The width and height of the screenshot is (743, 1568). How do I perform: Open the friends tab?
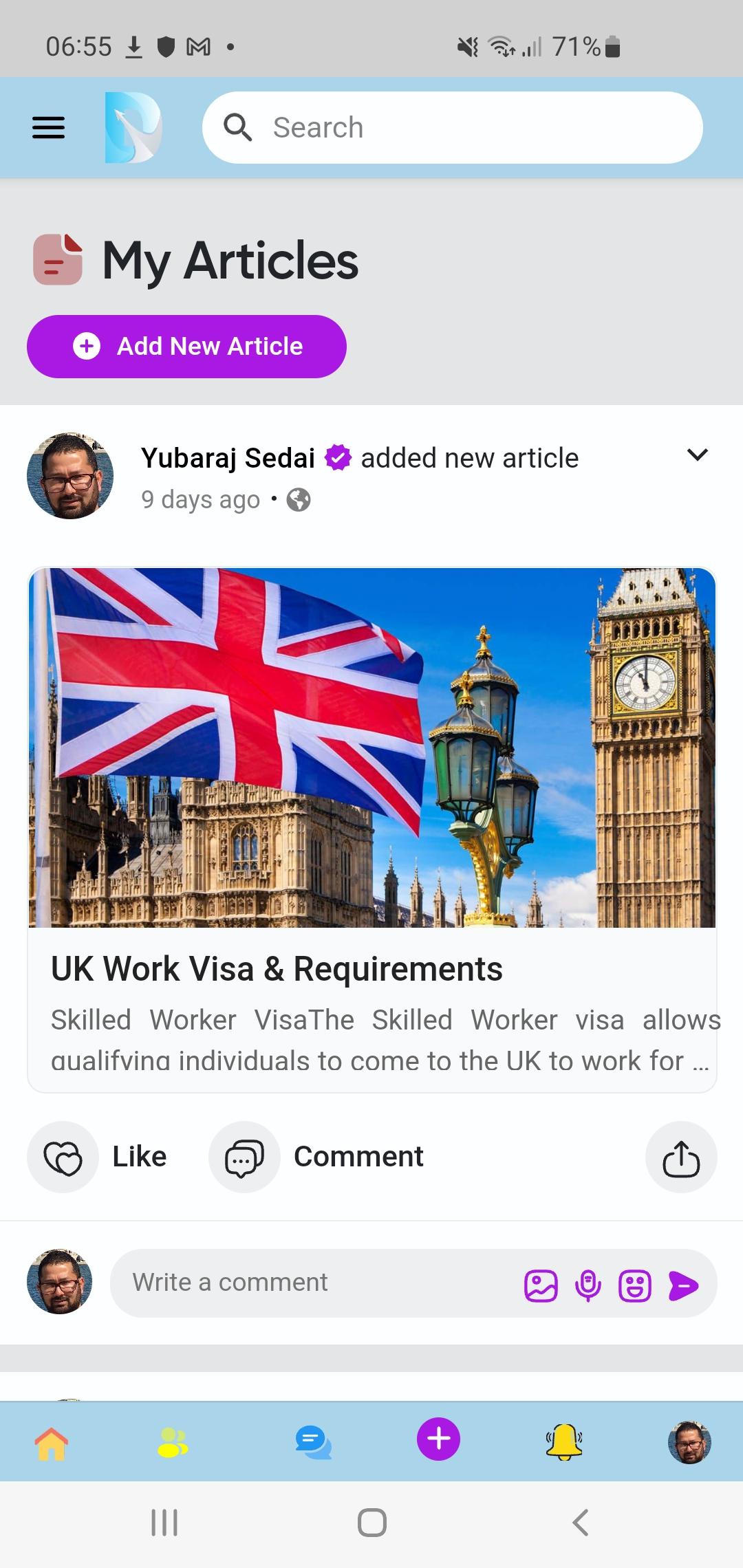(x=173, y=1442)
